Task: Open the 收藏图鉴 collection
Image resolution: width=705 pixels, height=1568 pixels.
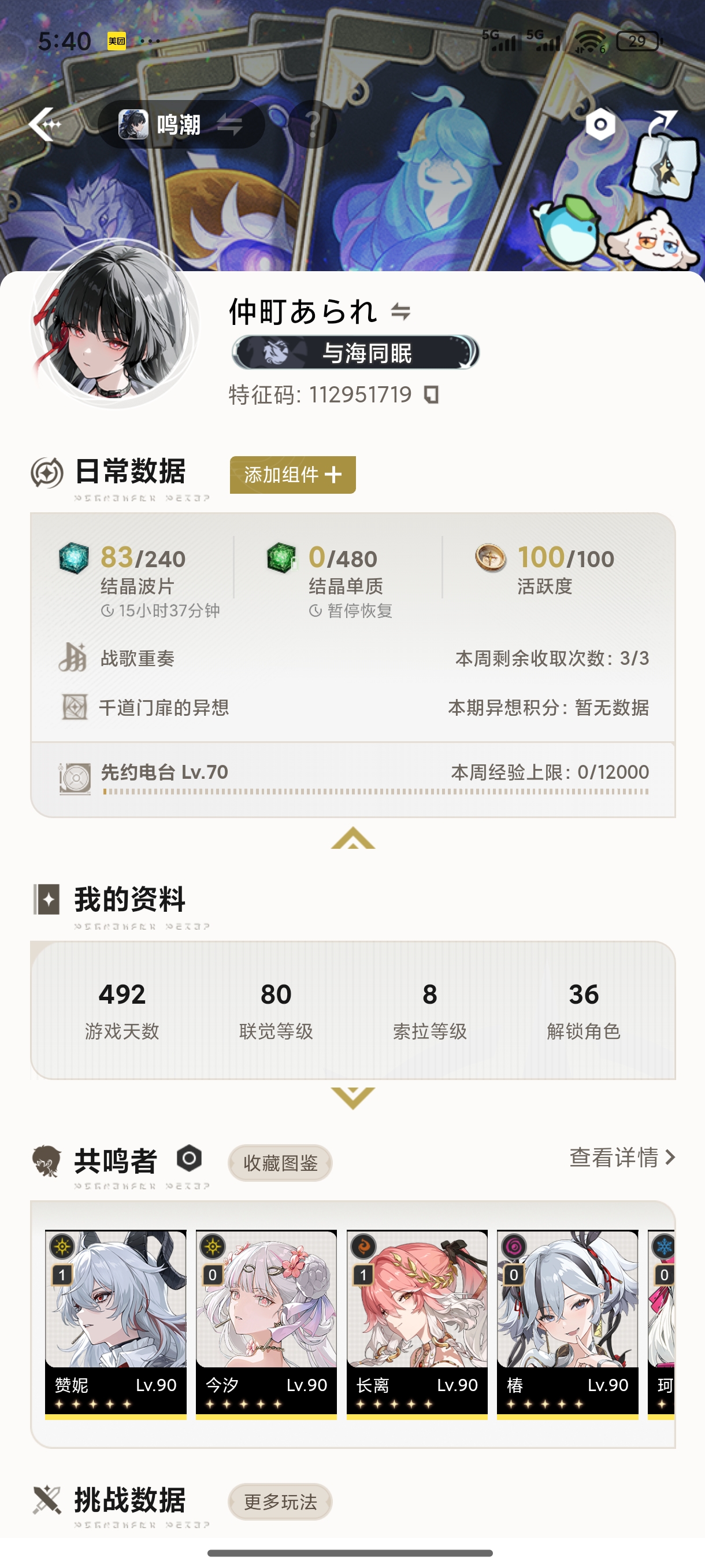Action: coord(280,1163)
